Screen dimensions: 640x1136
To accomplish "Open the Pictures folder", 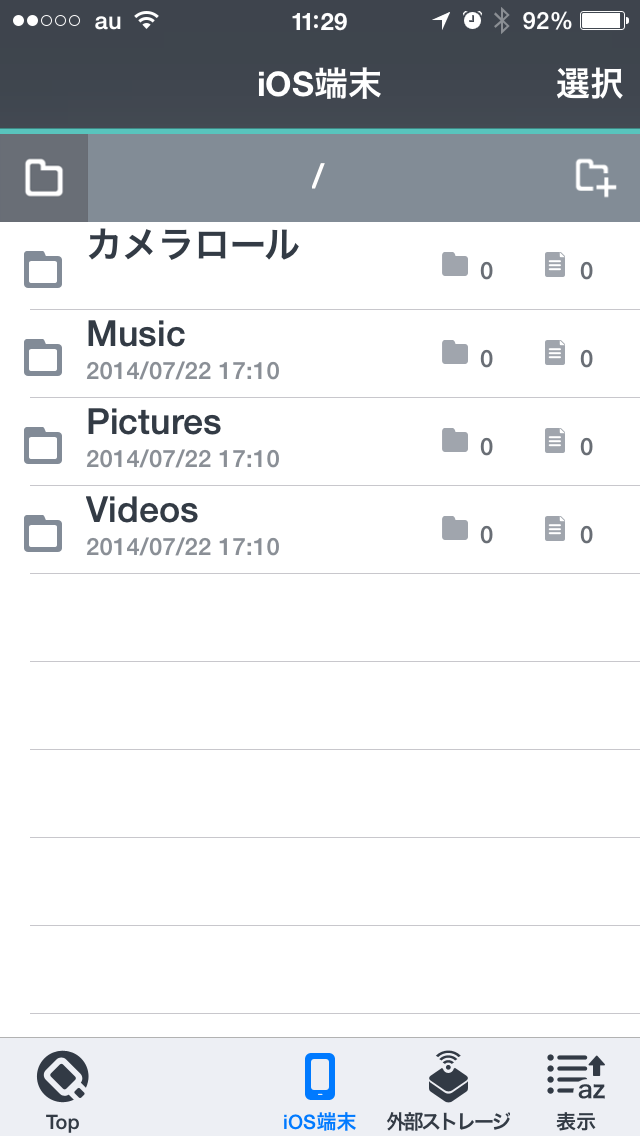I will click(320, 441).
